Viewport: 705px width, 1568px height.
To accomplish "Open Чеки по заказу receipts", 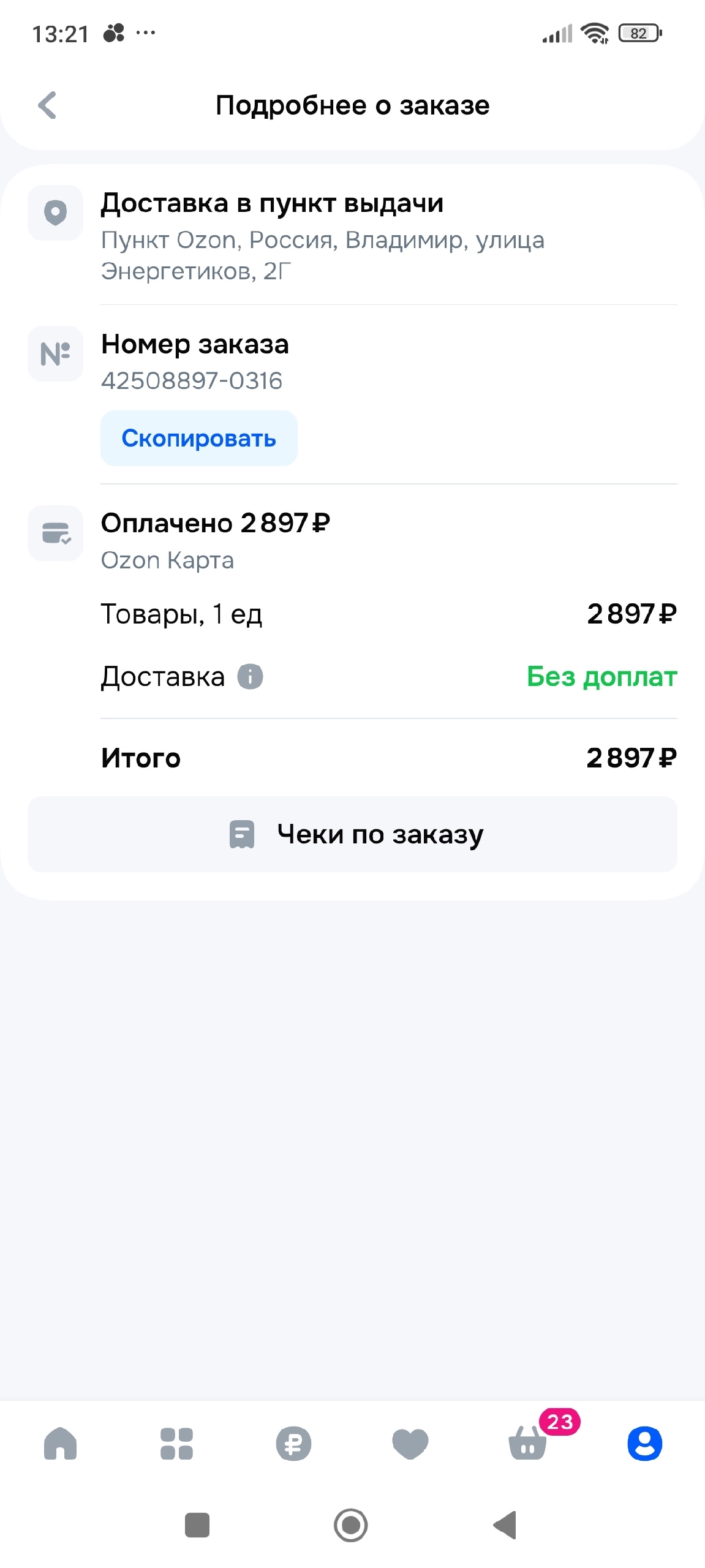I will [352, 834].
